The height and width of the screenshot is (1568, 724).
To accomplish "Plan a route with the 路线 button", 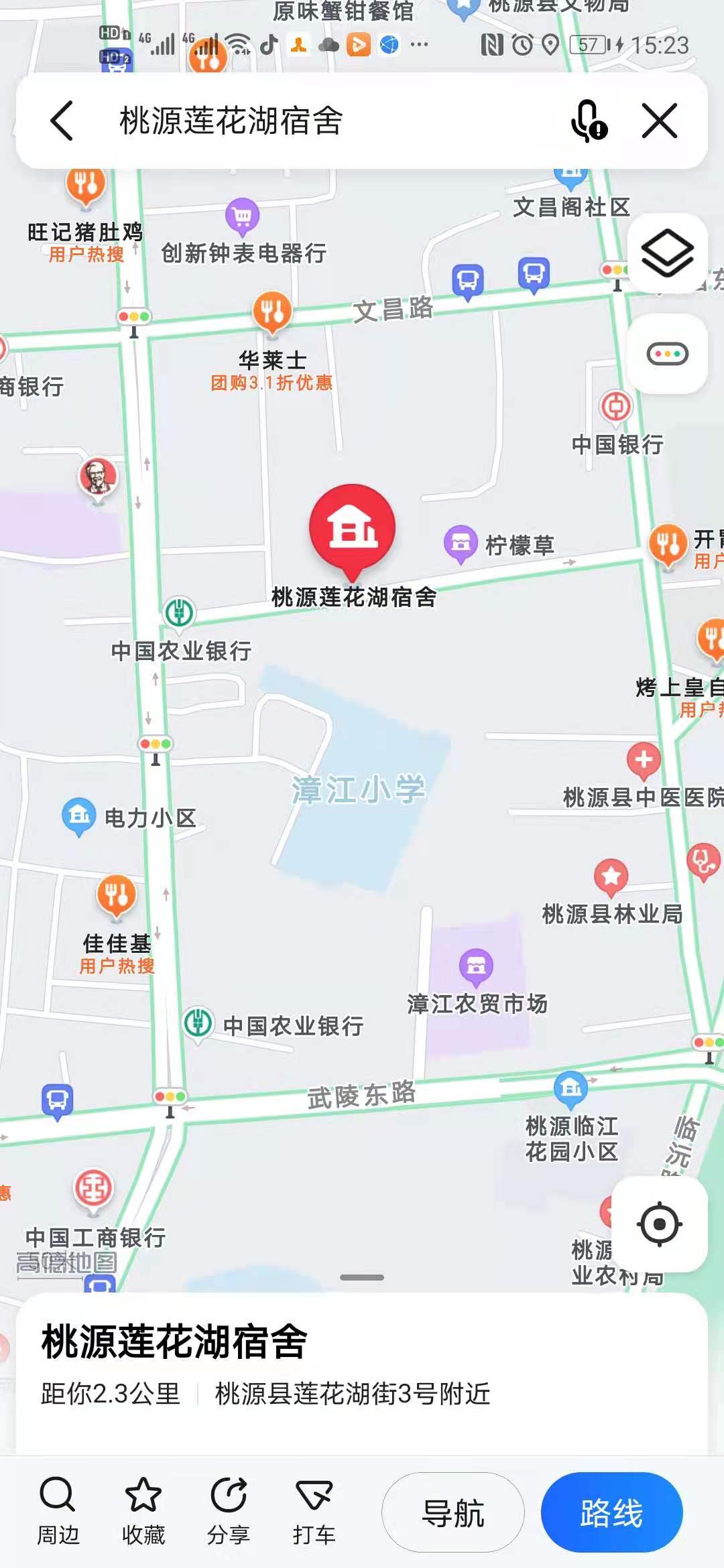I will coord(611,1512).
